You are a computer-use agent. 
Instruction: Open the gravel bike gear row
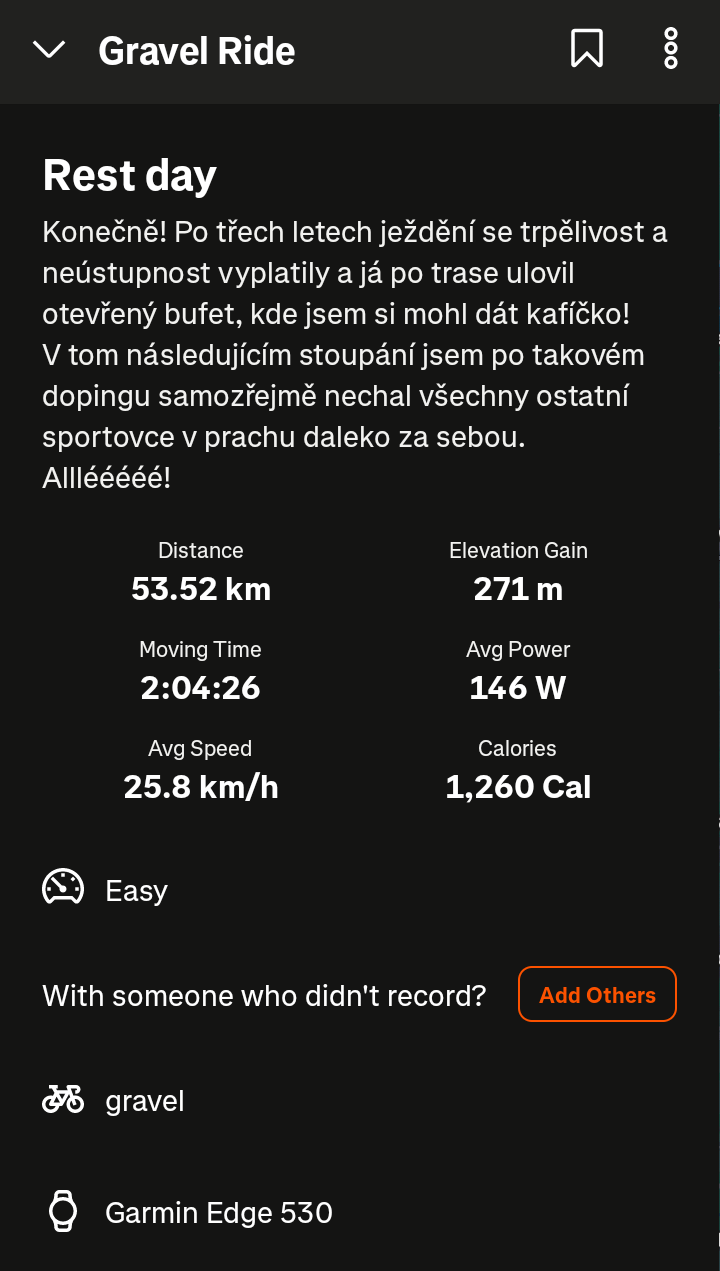(360, 1100)
